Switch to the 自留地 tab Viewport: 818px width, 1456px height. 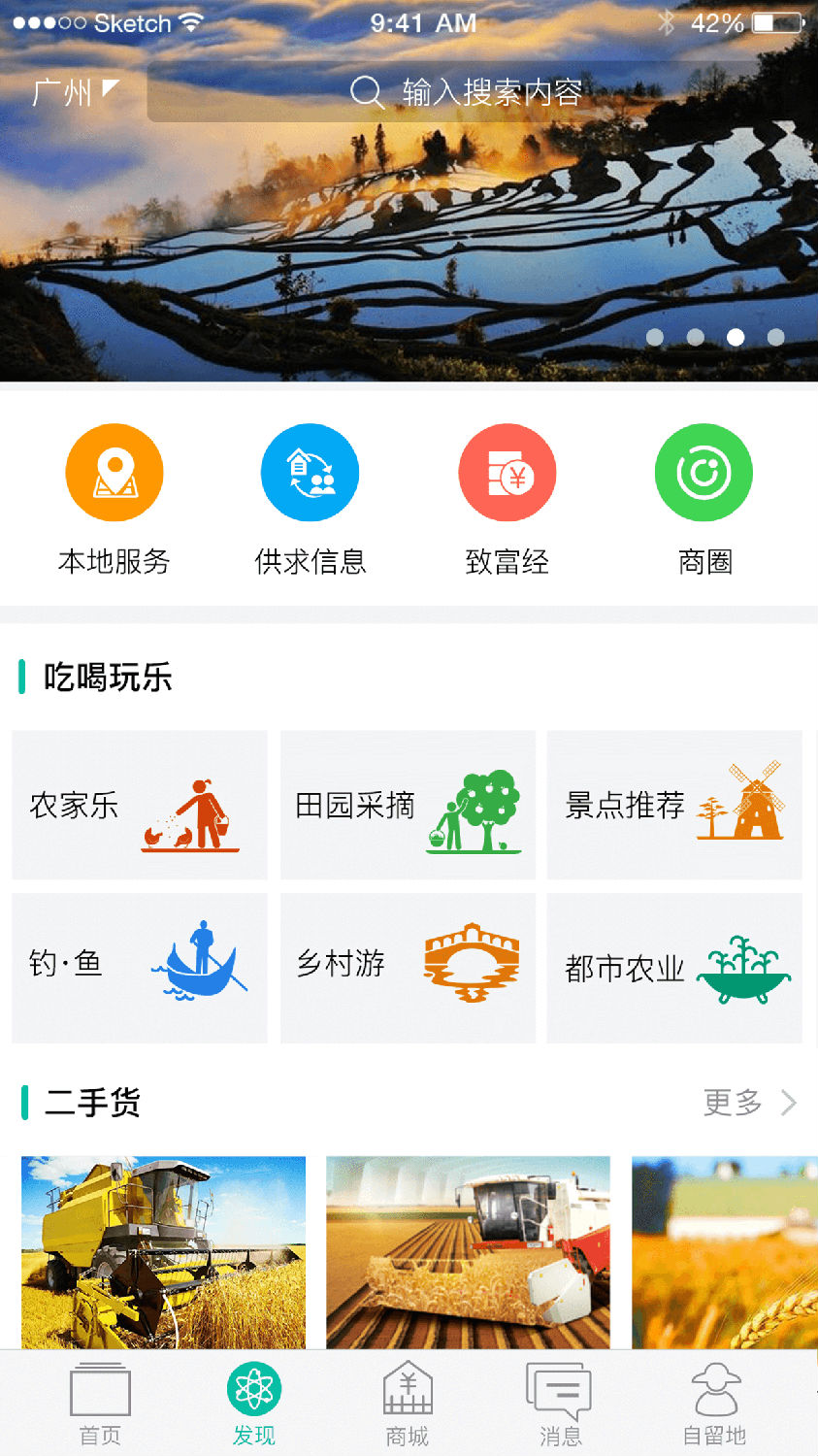click(714, 1405)
